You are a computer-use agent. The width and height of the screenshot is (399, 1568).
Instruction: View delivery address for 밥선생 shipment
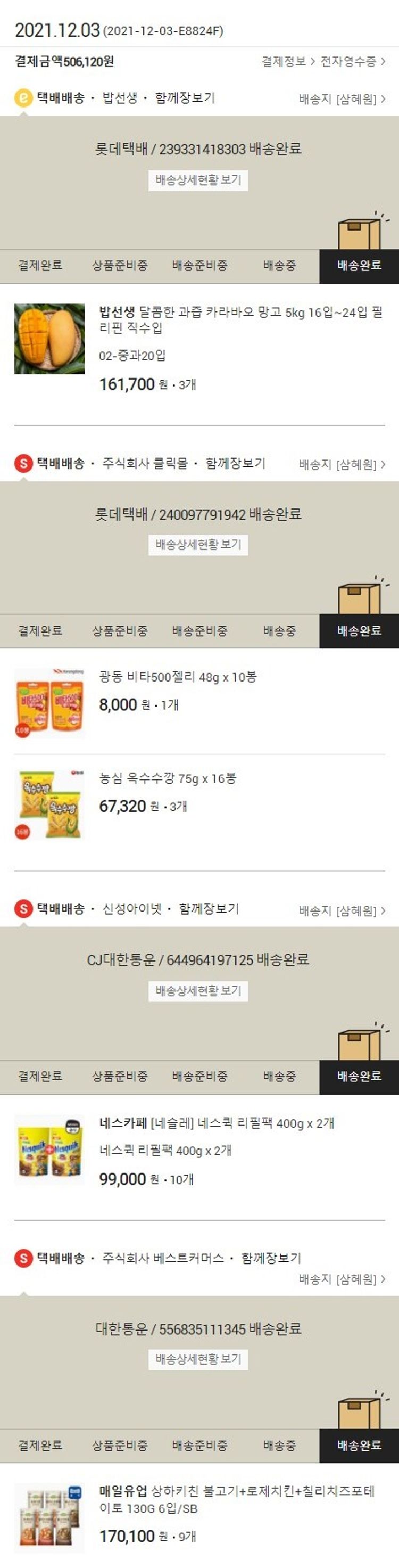pyautogui.click(x=342, y=99)
